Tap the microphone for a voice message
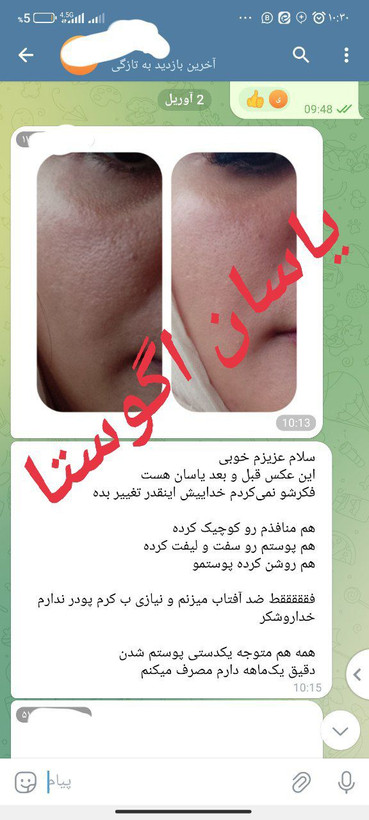369x820 pixels. point(345,782)
